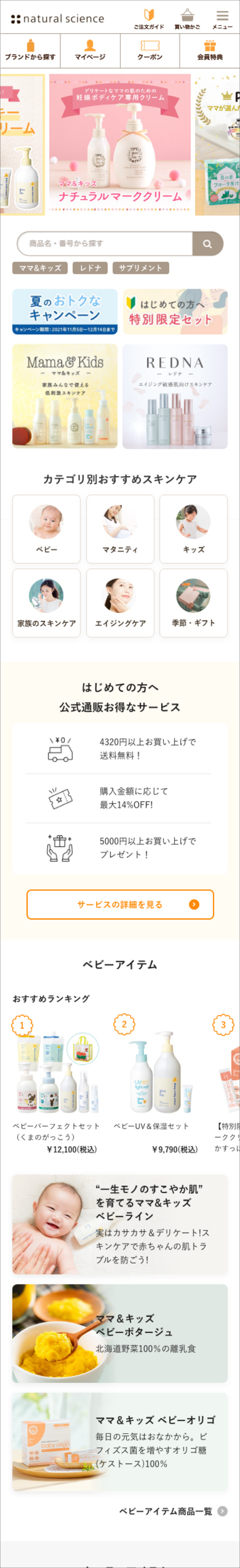Image resolution: width=240 pixels, height=1568 pixels.
Task: Tap the 商品名・番号から探す search field
Action: (x=105, y=243)
